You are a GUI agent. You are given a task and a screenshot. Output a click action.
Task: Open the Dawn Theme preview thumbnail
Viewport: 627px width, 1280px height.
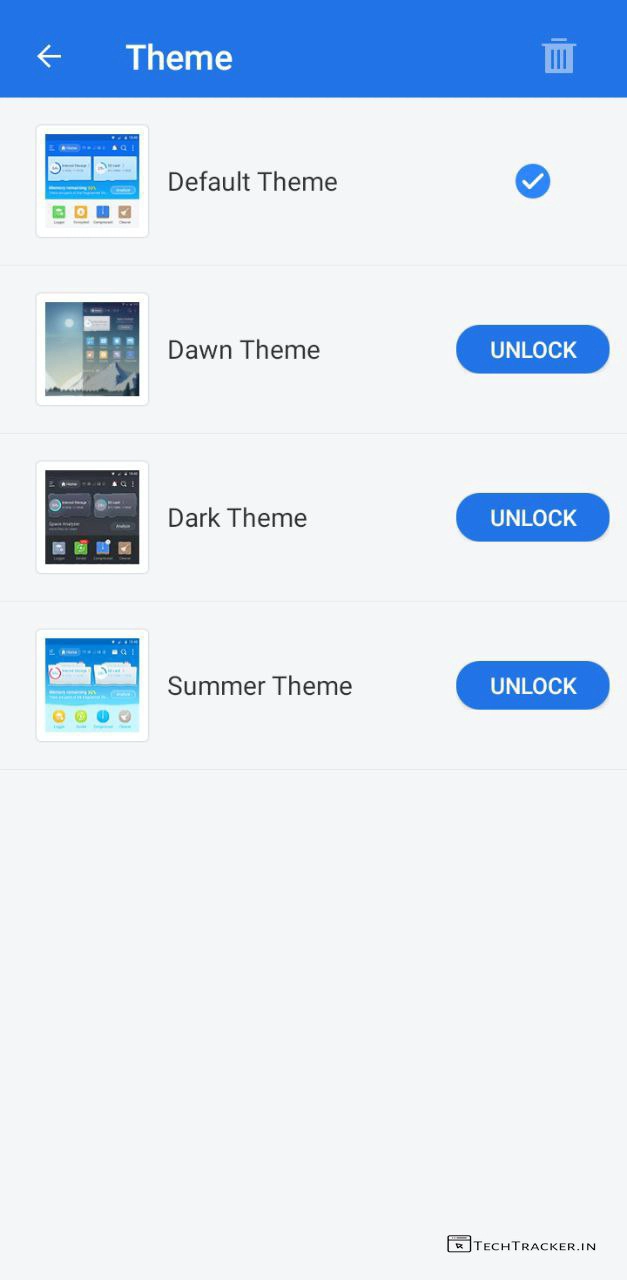92,350
